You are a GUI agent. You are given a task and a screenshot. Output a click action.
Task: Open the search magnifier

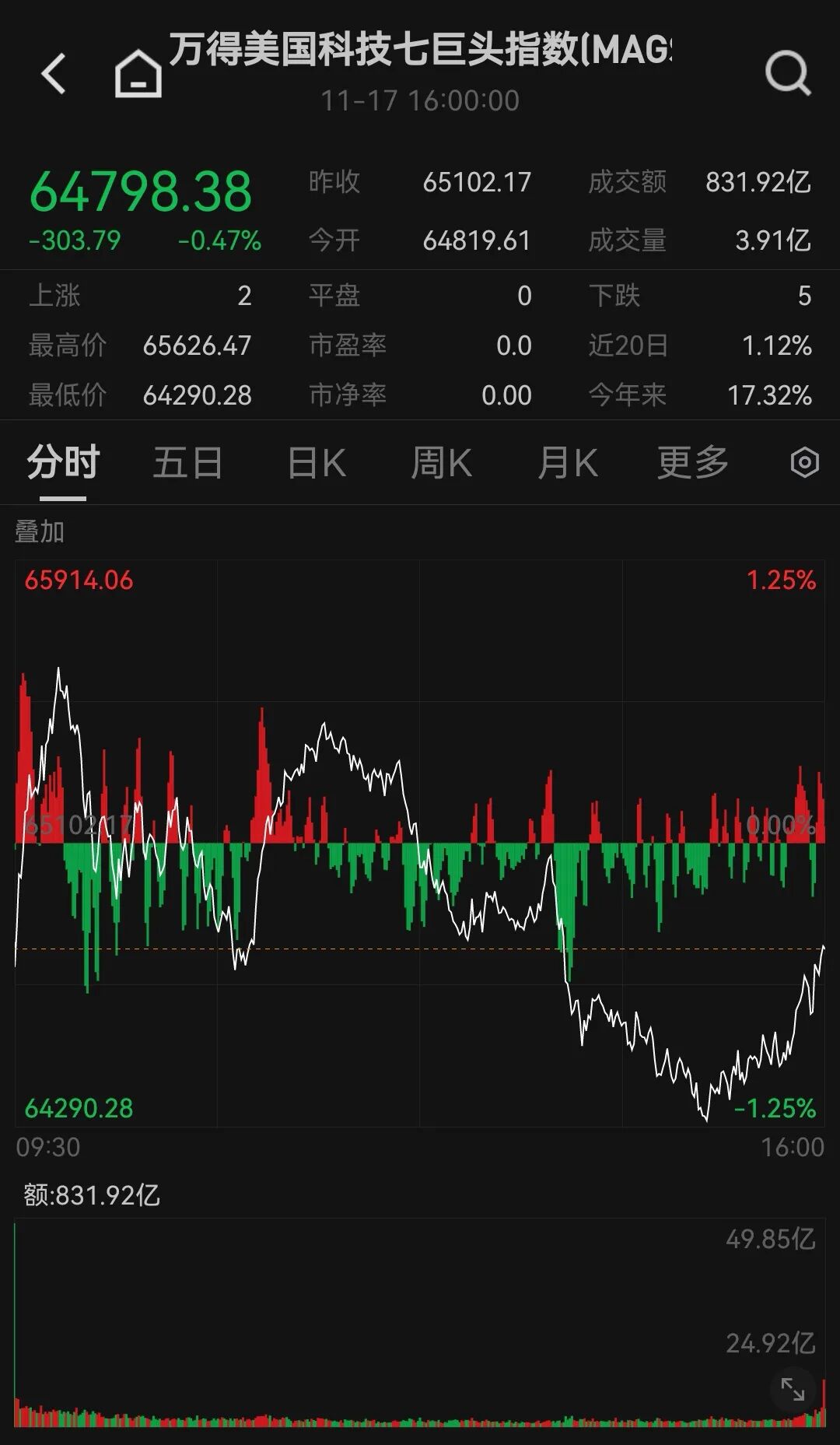787,74
